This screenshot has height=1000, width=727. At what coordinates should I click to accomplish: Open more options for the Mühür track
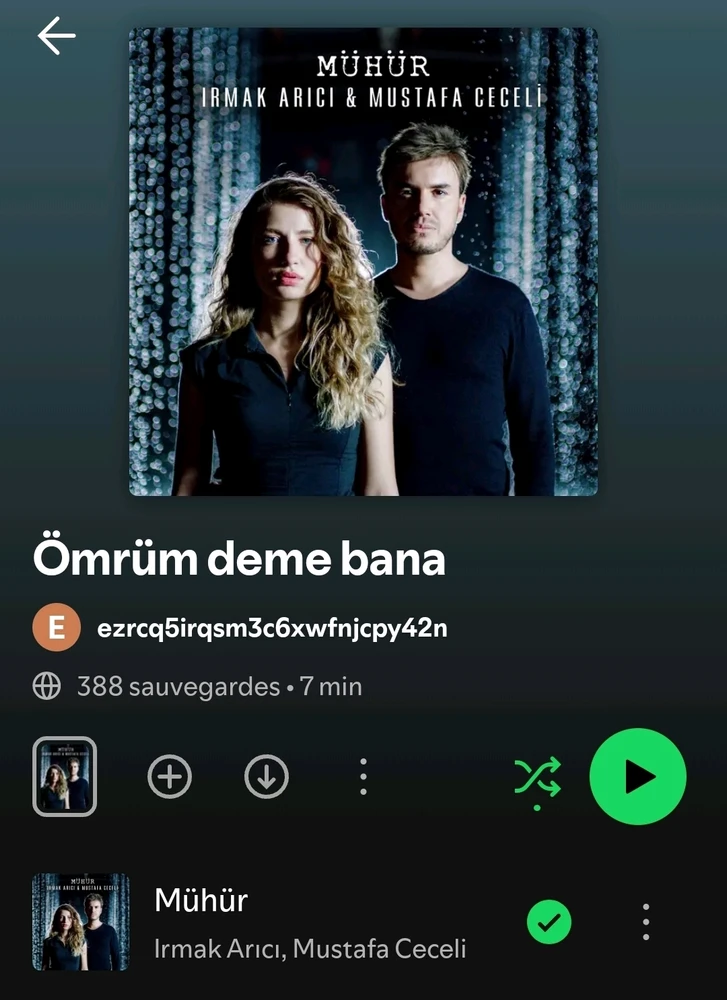click(646, 922)
